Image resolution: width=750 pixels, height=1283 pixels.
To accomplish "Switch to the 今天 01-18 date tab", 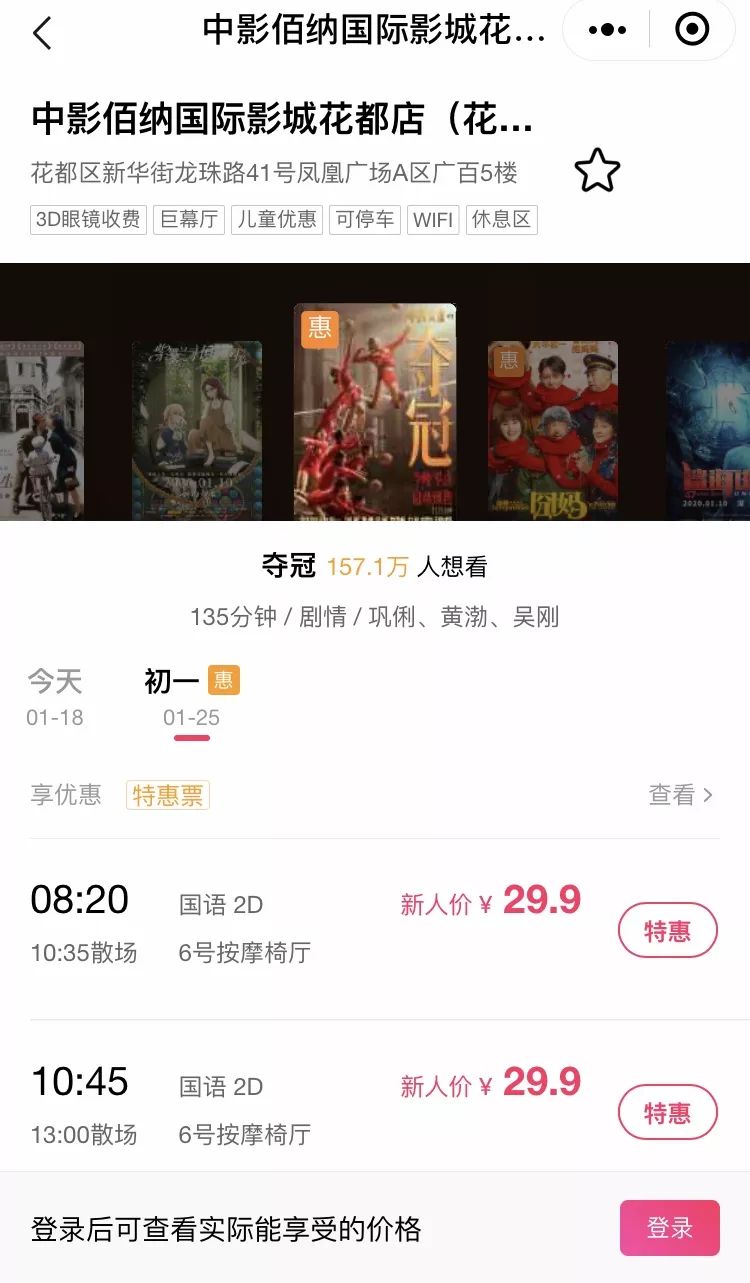I will click(55, 698).
